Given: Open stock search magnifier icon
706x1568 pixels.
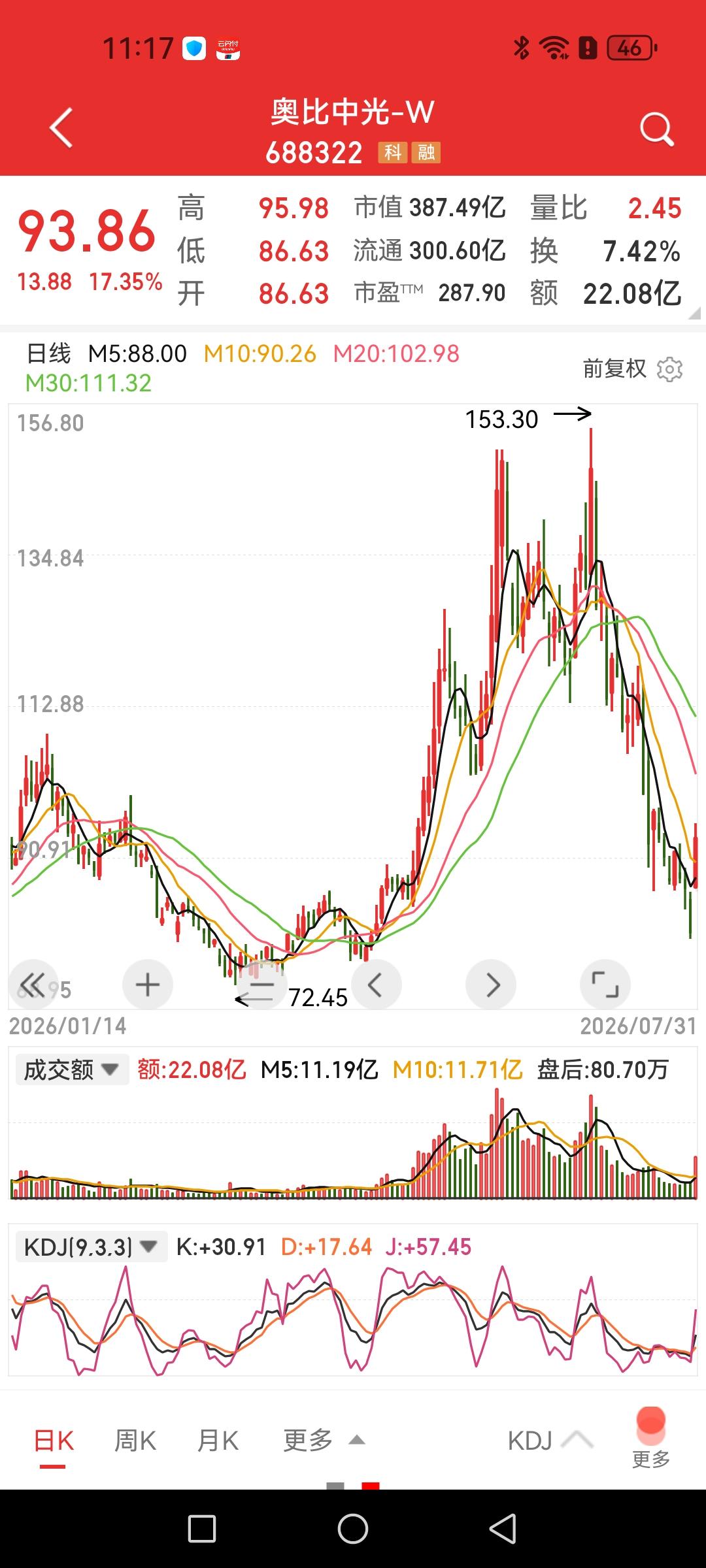Looking at the screenshot, I should coord(656,129).
